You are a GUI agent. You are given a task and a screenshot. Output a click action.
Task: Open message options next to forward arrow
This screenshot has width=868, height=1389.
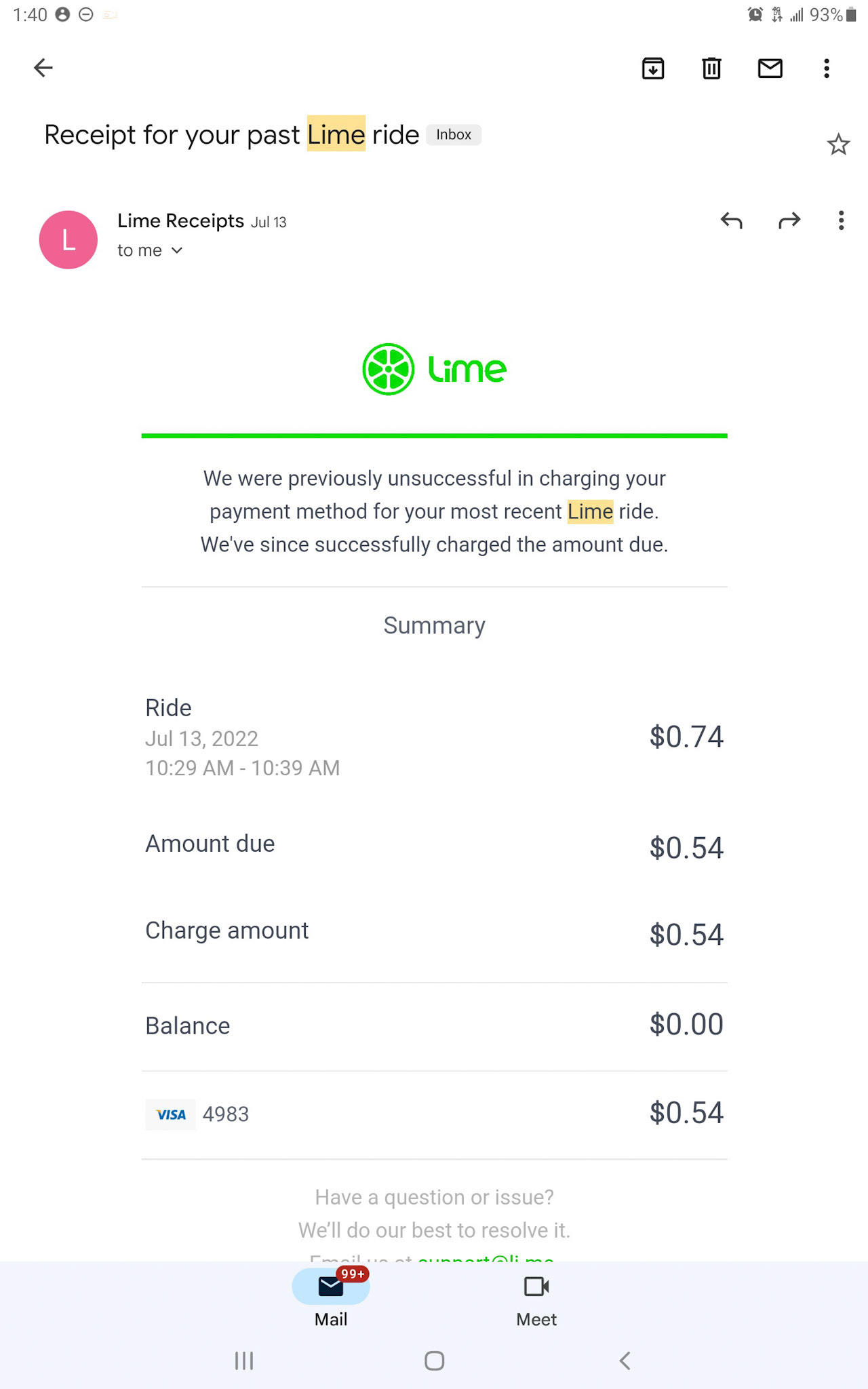tap(841, 220)
